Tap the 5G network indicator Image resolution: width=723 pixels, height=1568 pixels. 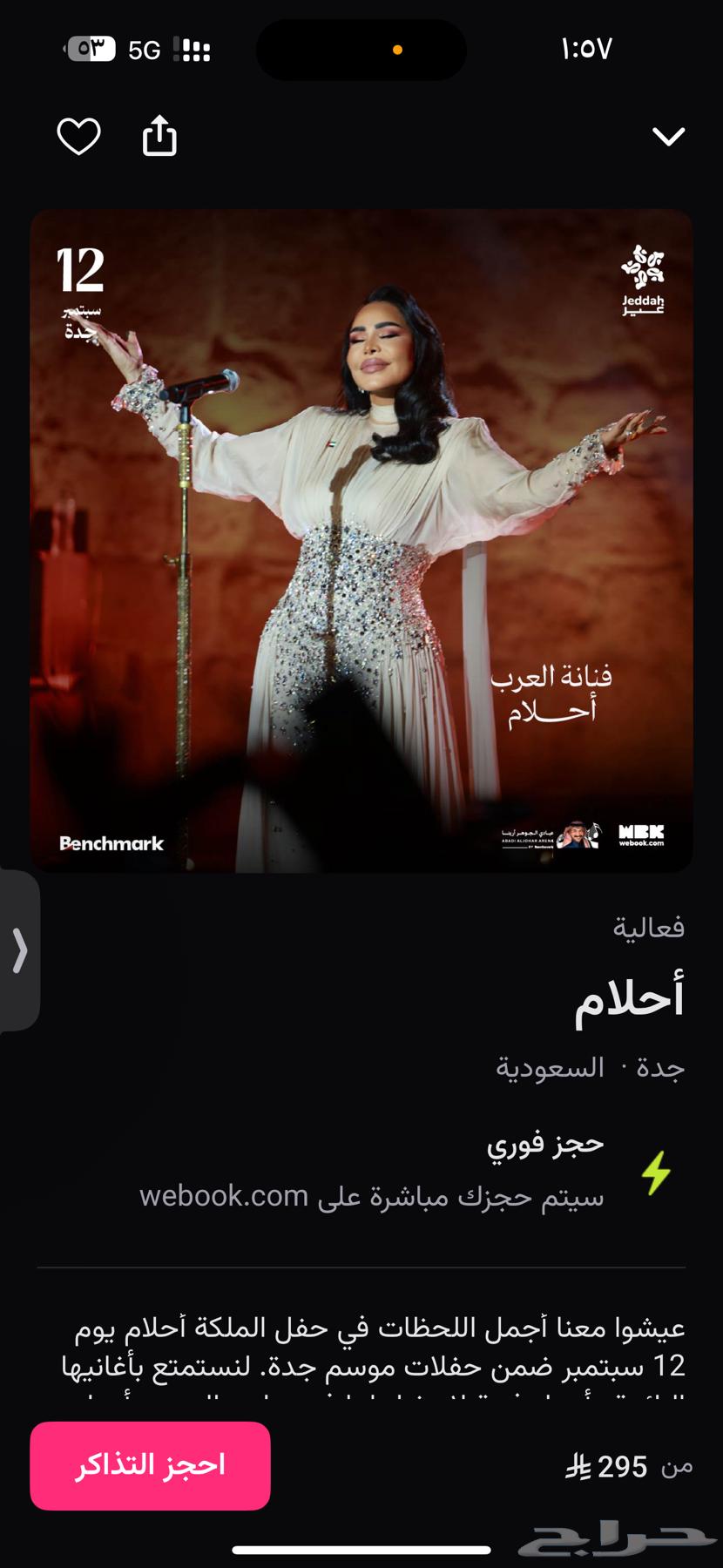[142, 50]
